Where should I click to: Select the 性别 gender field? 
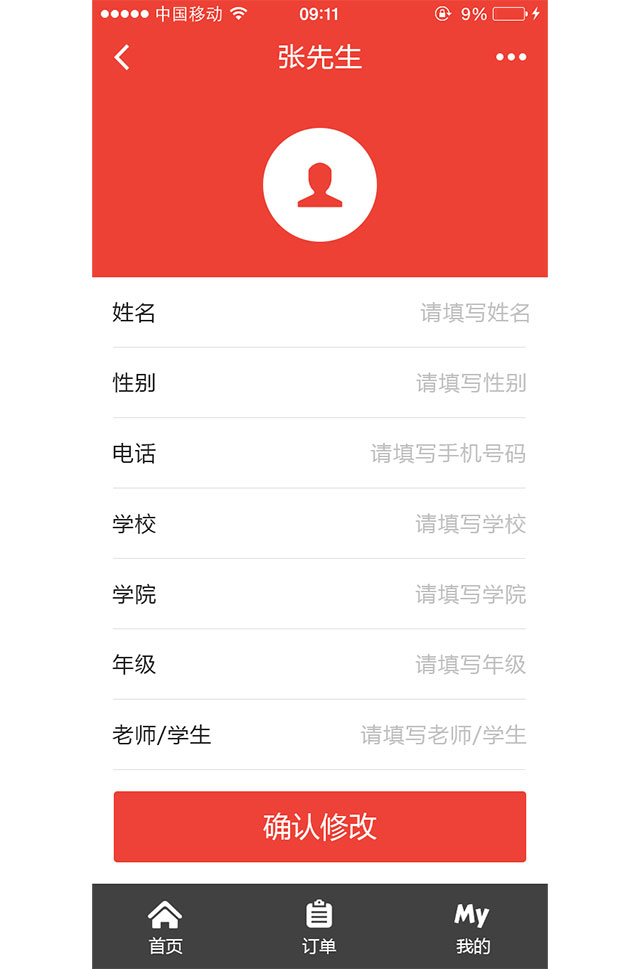click(470, 383)
